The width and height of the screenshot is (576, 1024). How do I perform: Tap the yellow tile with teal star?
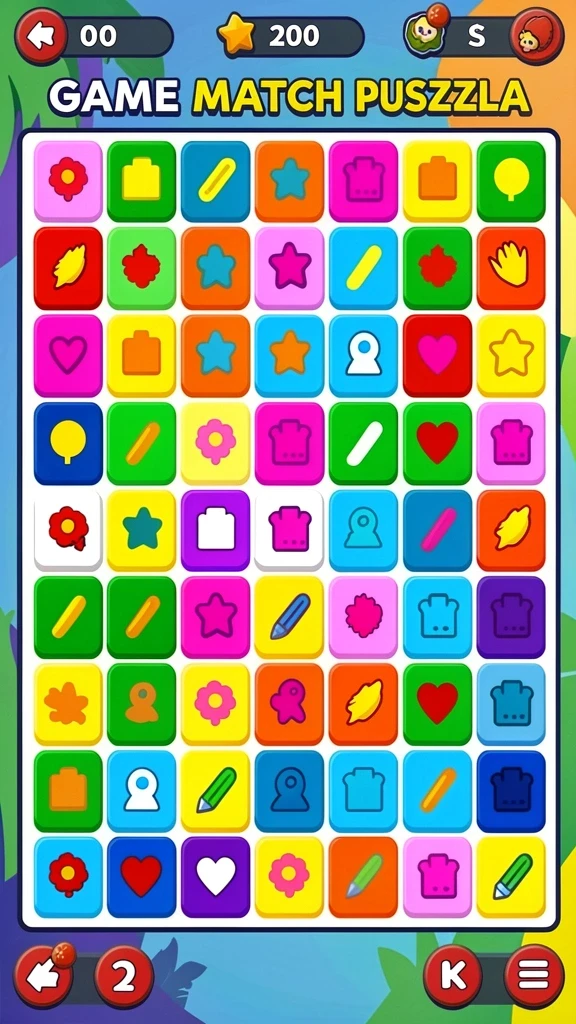click(x=142, y=530)
